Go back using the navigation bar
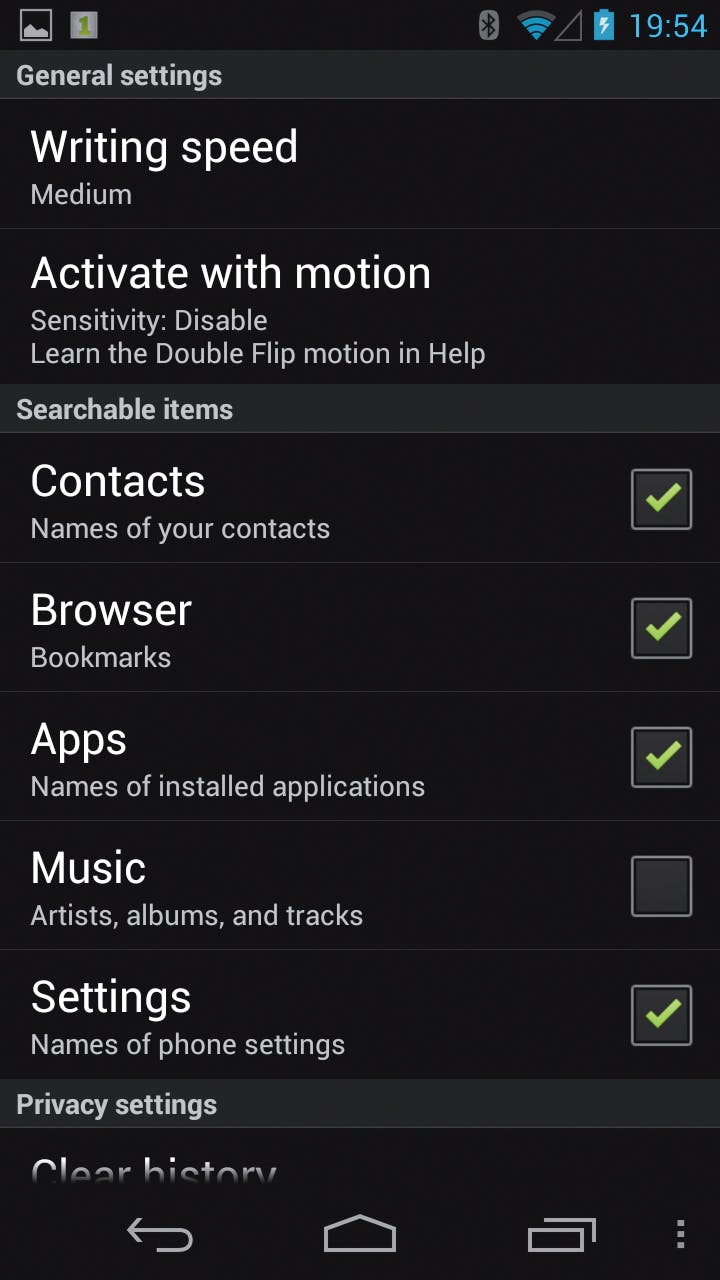Screen dimensions: 720x1280 (160, 1234)
